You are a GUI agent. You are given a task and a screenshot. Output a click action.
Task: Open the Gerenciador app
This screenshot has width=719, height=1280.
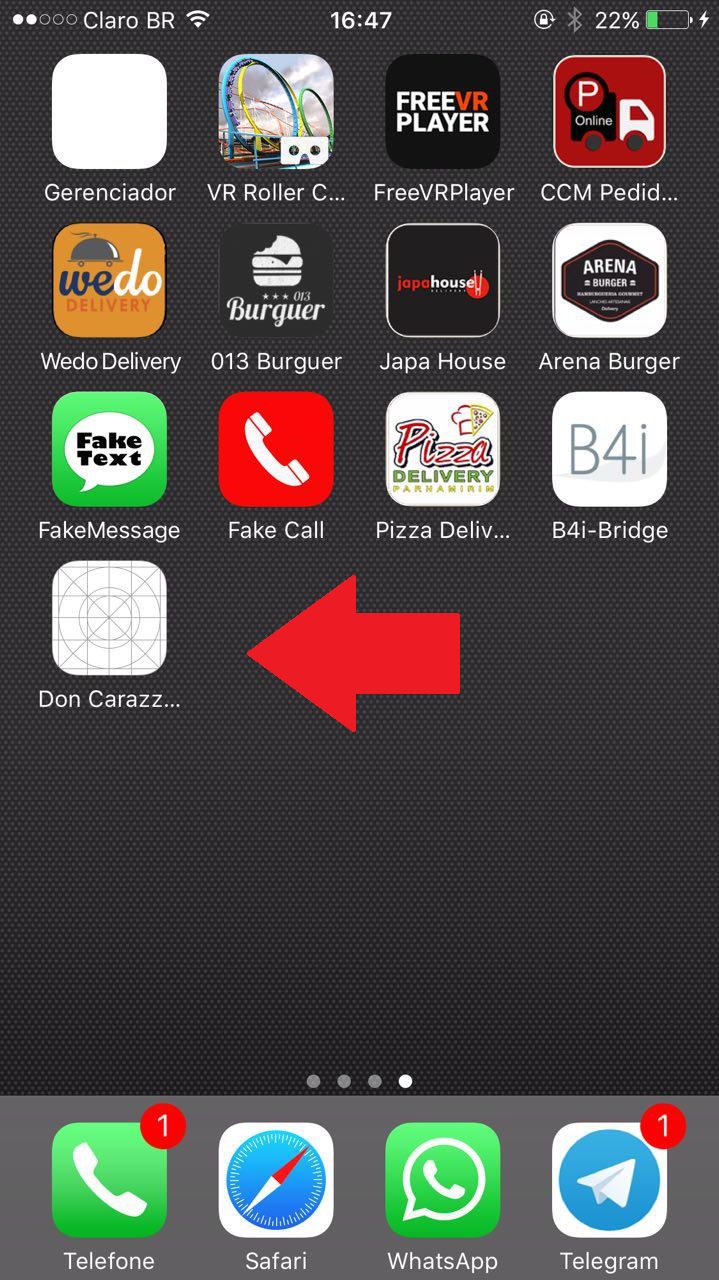point(109,111)
